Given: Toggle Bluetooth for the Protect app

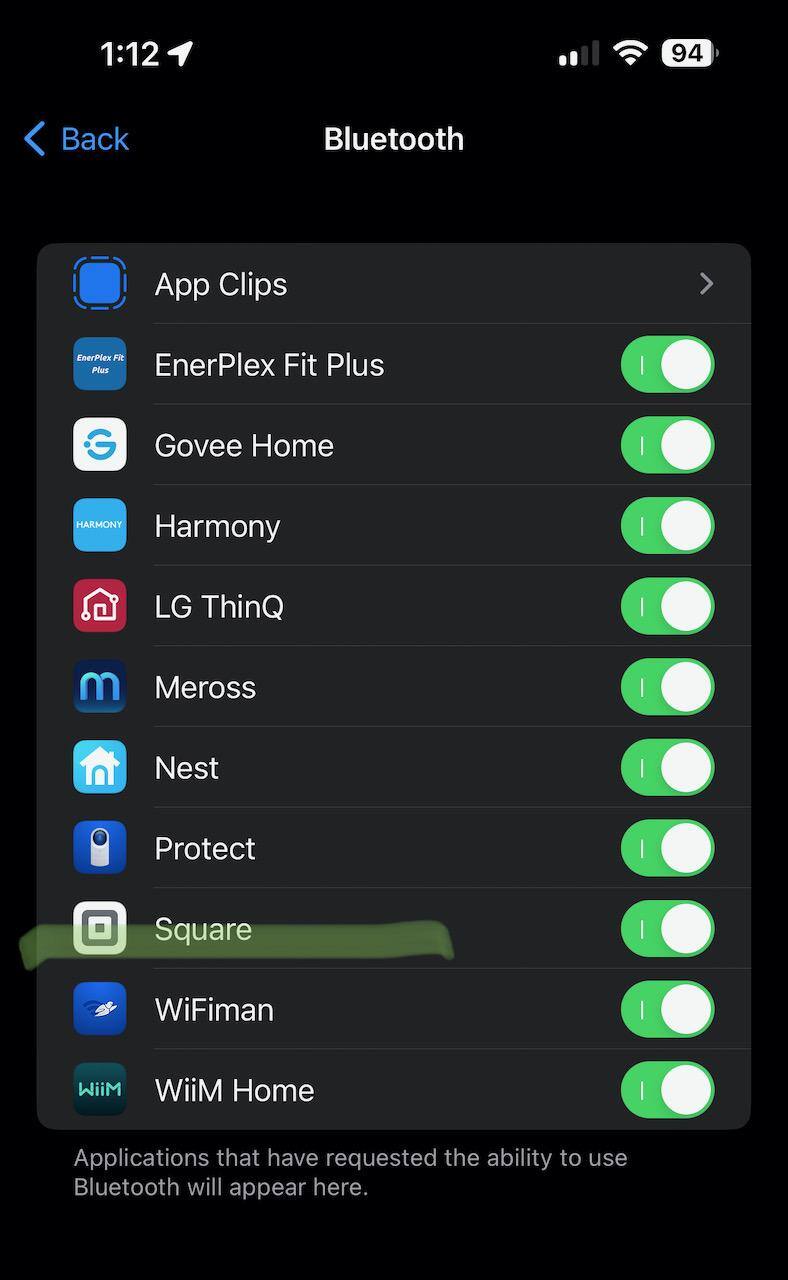Looking at the screenshot, I should [x=667, y=848].
